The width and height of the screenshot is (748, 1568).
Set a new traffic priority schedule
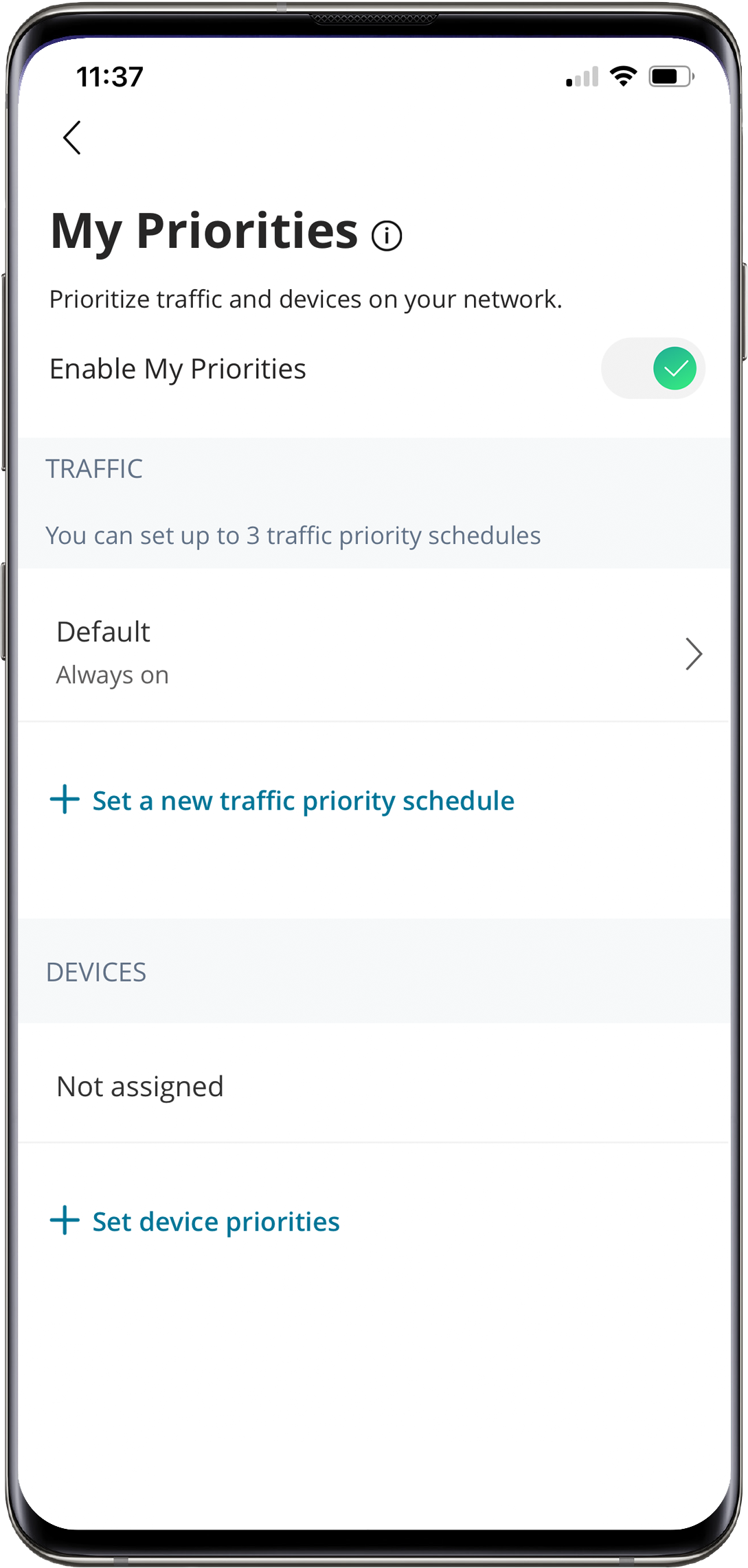pyautogui.click(x=302, y=799)
